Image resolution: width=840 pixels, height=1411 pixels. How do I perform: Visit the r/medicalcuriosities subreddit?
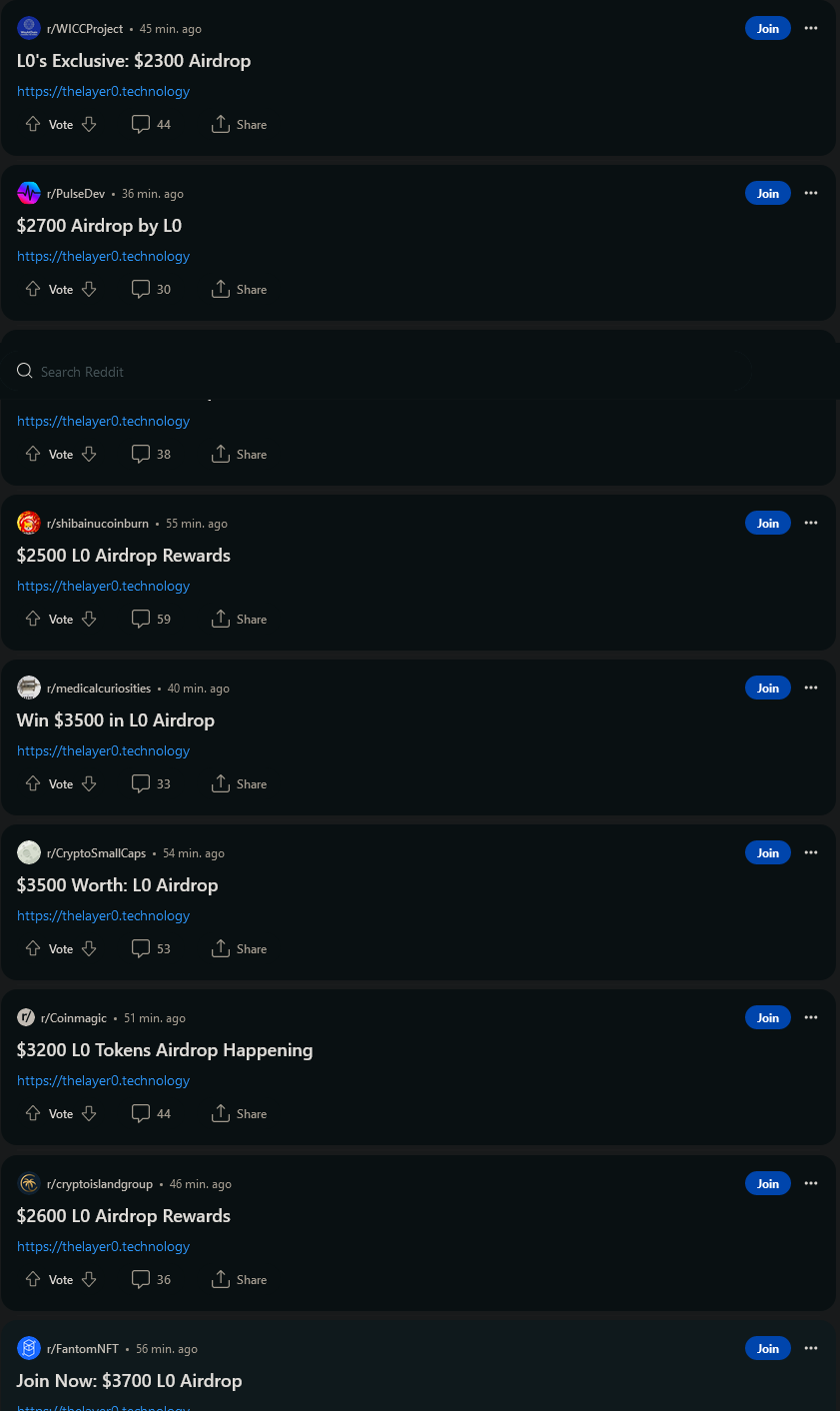(98, 689)
